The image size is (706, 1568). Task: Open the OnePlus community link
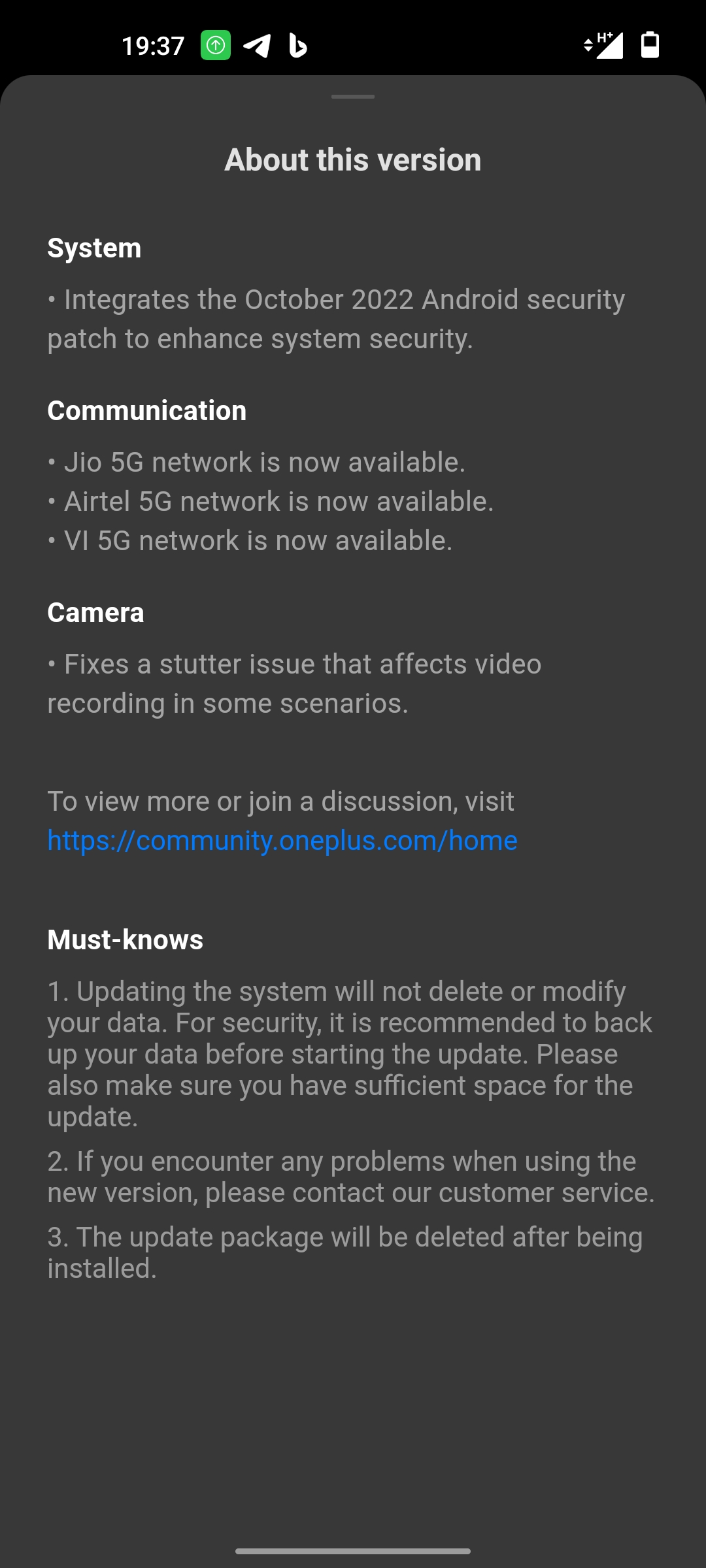point(282,841)
